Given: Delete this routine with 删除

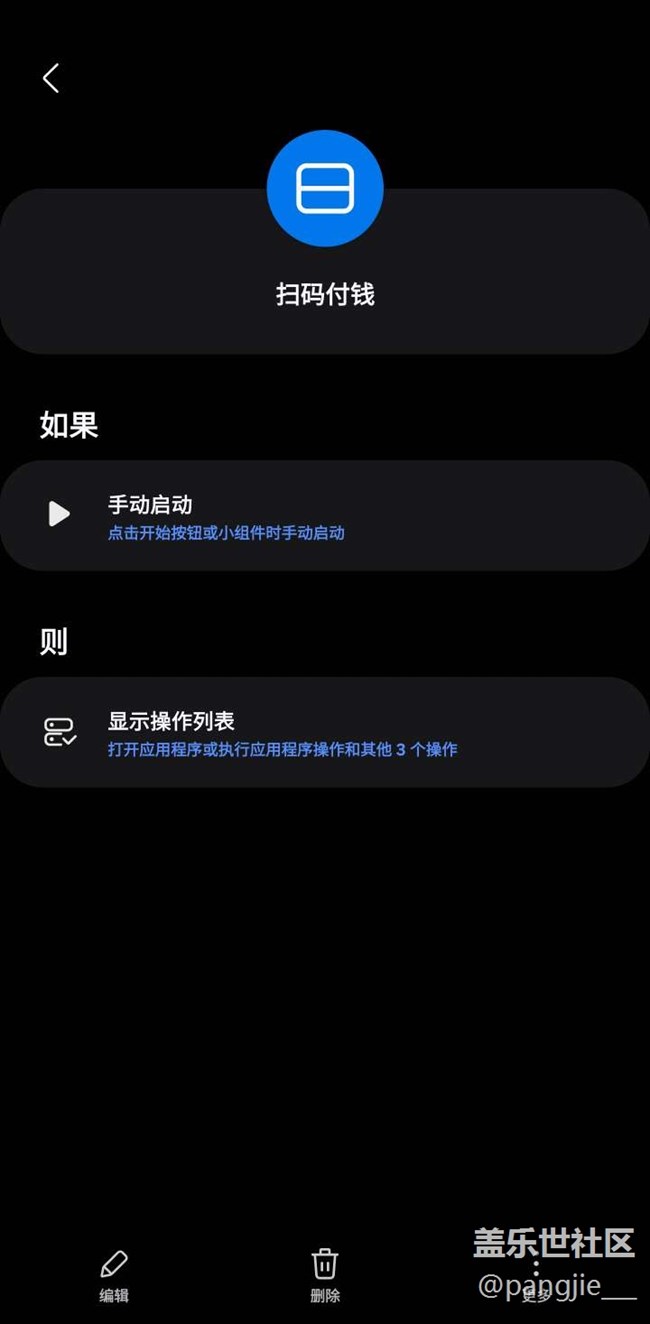Looking at the screenshot, I should tap(325, 1276).
